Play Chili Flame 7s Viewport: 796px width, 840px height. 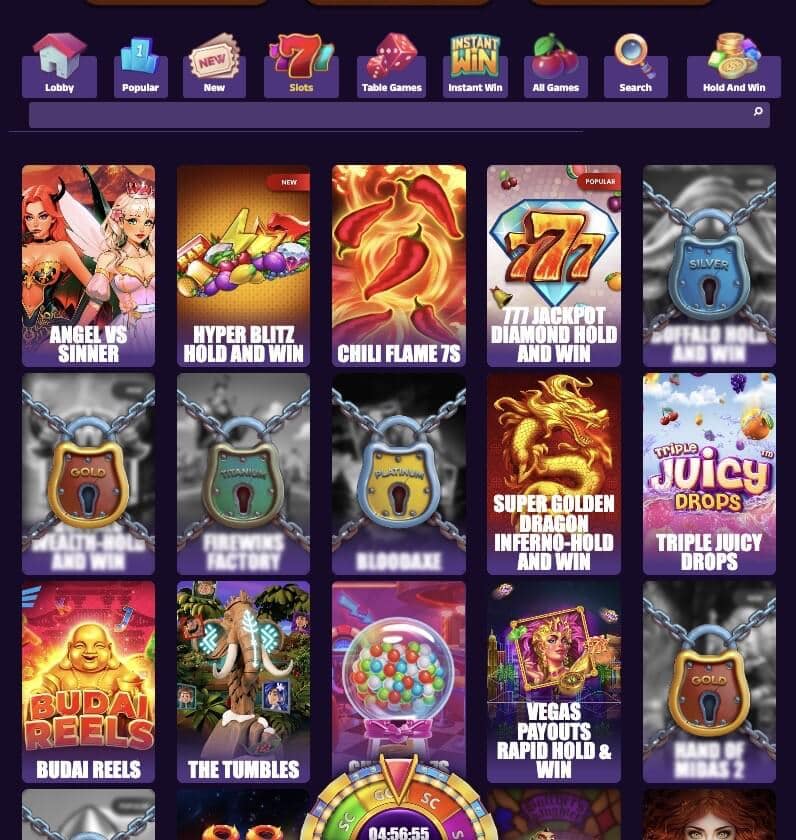pos(398,265)
